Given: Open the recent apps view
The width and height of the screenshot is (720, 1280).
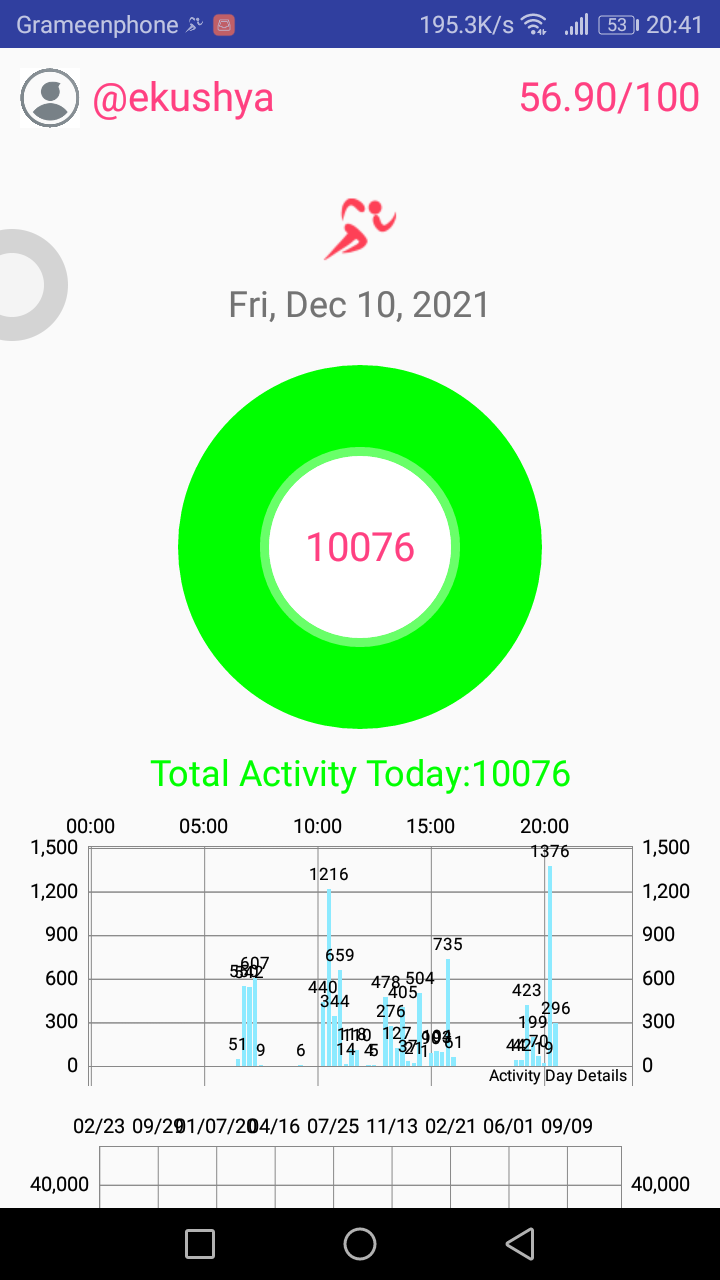Looking at the screenshot, I should 200,1244.
